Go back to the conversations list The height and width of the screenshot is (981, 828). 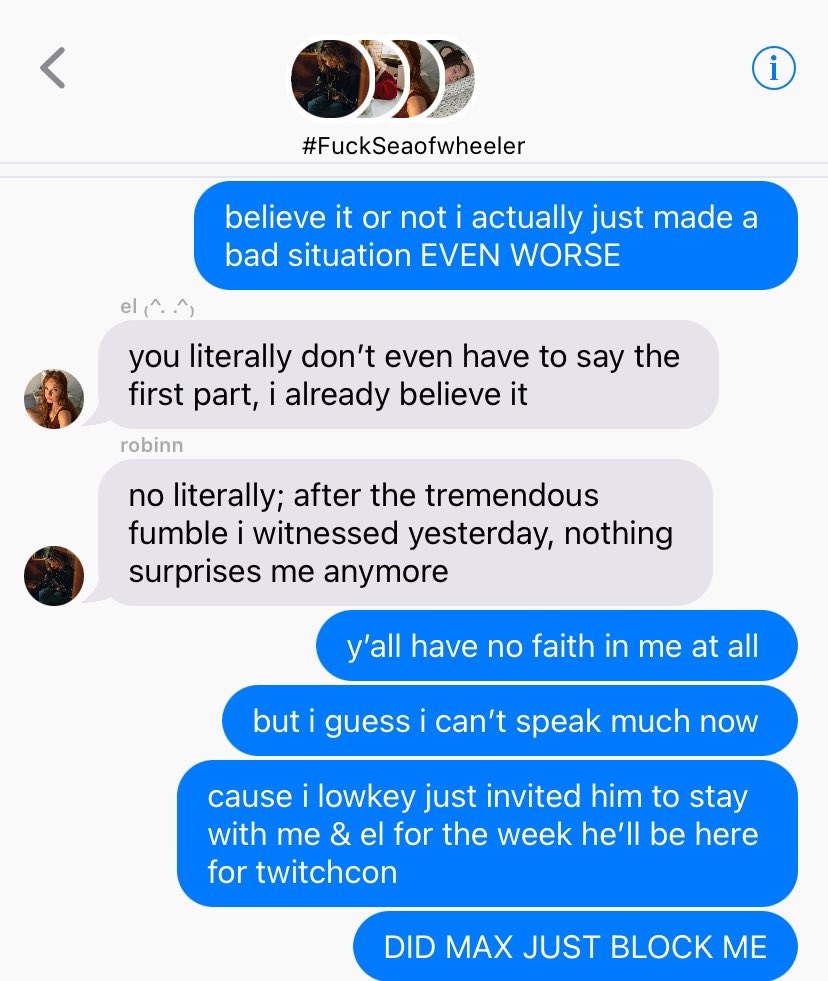[x=53, y=69]
